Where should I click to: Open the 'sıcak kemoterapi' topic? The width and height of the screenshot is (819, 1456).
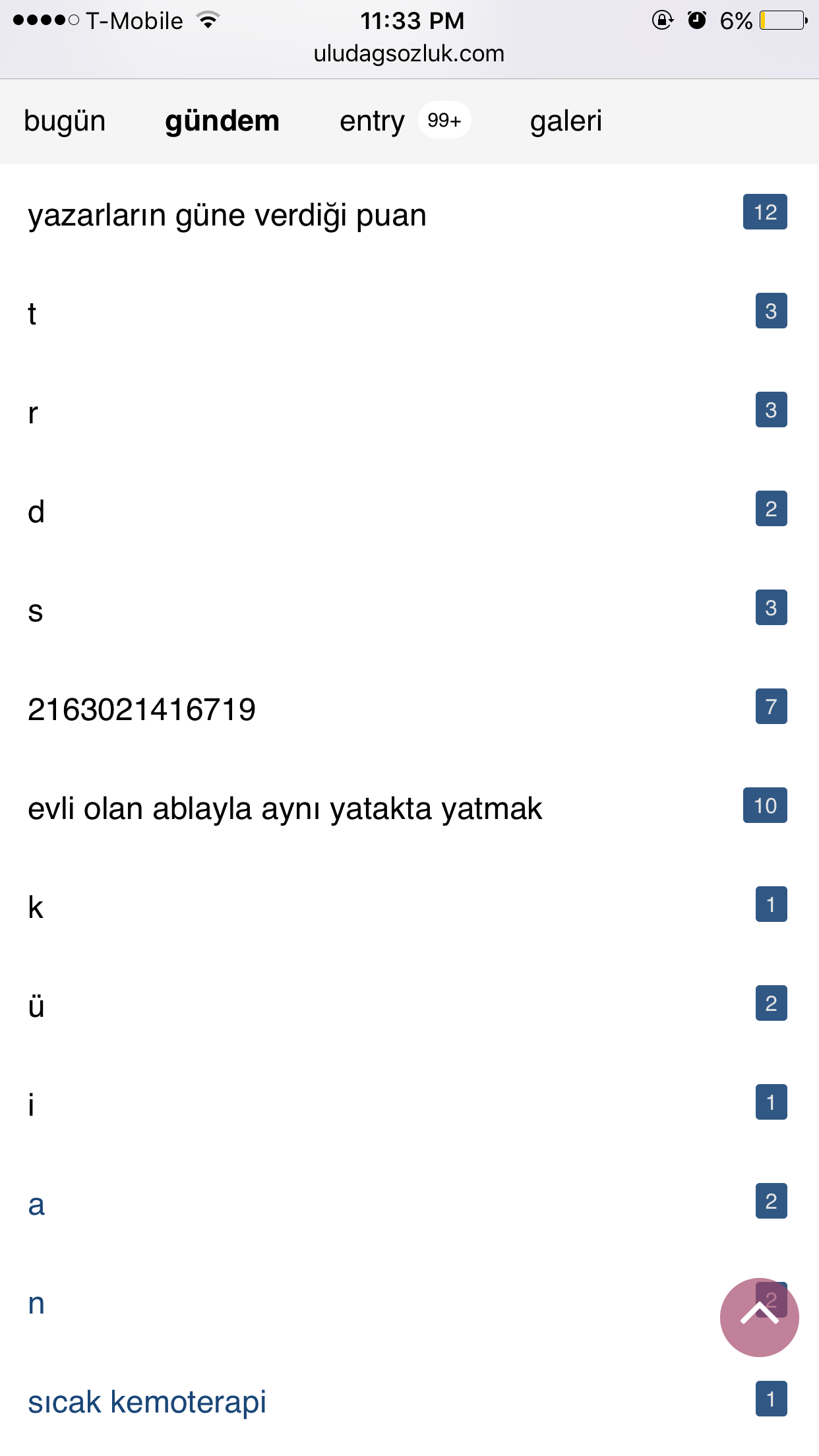pyautogui.click(x=147, y=1402)
